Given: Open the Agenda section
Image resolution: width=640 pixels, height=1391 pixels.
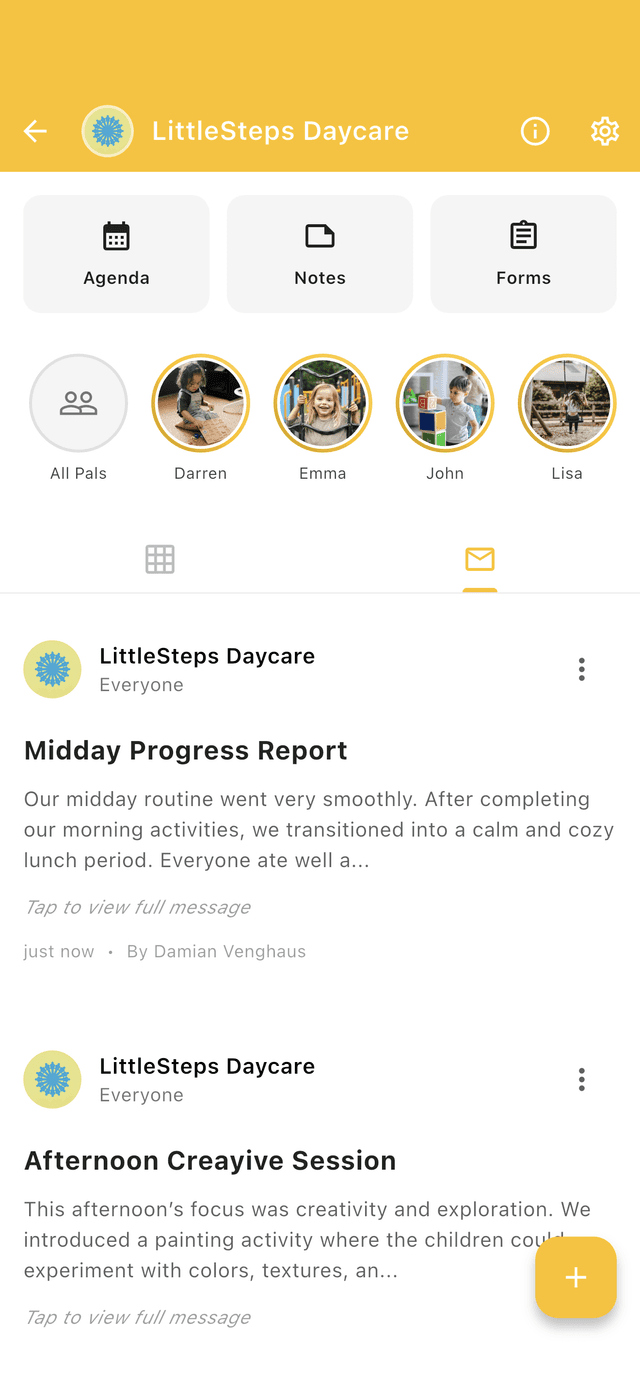Looking at the screenshot, I should coord(116,254).
